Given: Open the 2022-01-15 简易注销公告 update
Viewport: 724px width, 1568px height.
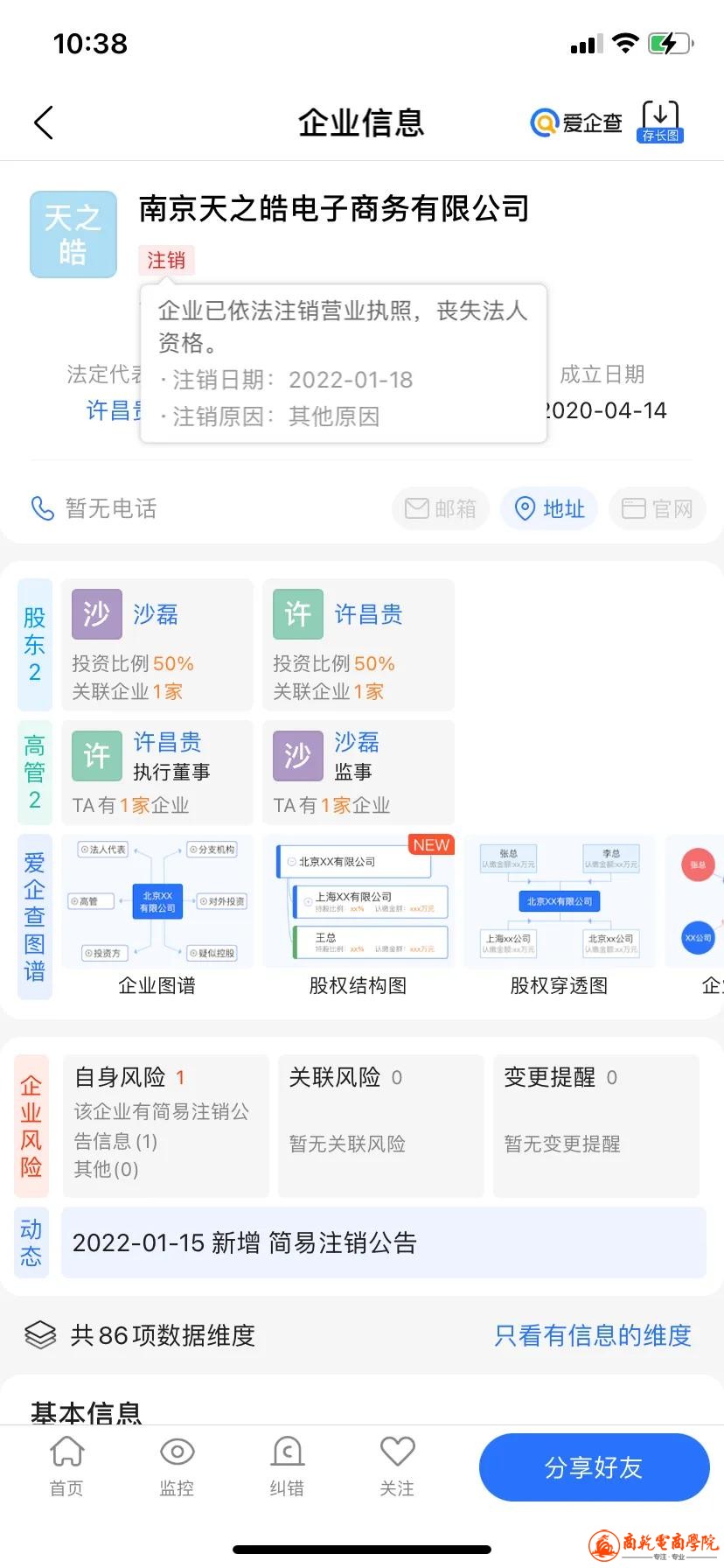Looking at the screenshot, I should [x=383, y=1242].
